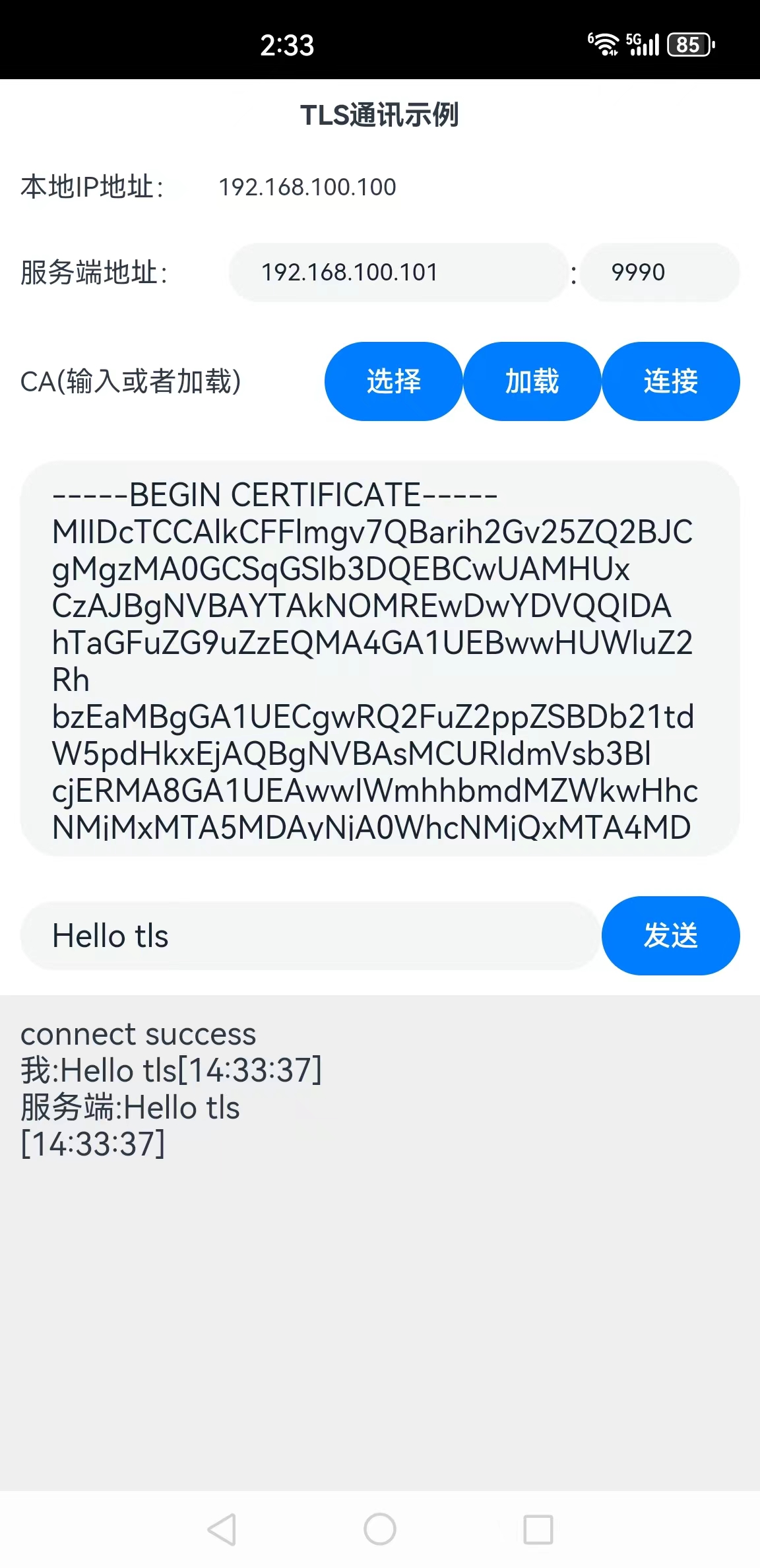Connect to the server with 连接
Image resolution: width=760 pixels, height=1568 pixels.
tap(671, 381)
